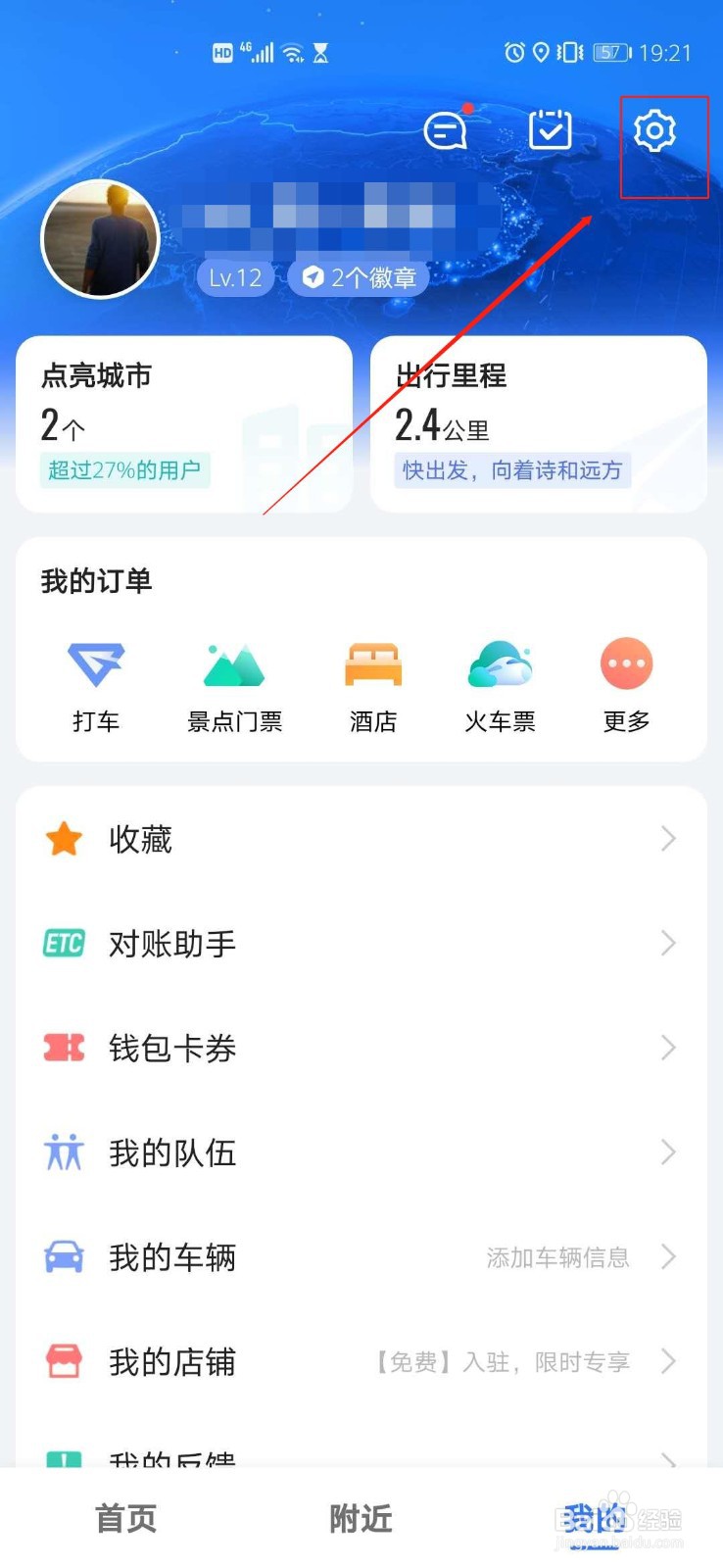The width and height of the screenshot is (723, 1568).
Task: Open 景点门票 orders
Action: pyautogui.click(x=235, y=687)
